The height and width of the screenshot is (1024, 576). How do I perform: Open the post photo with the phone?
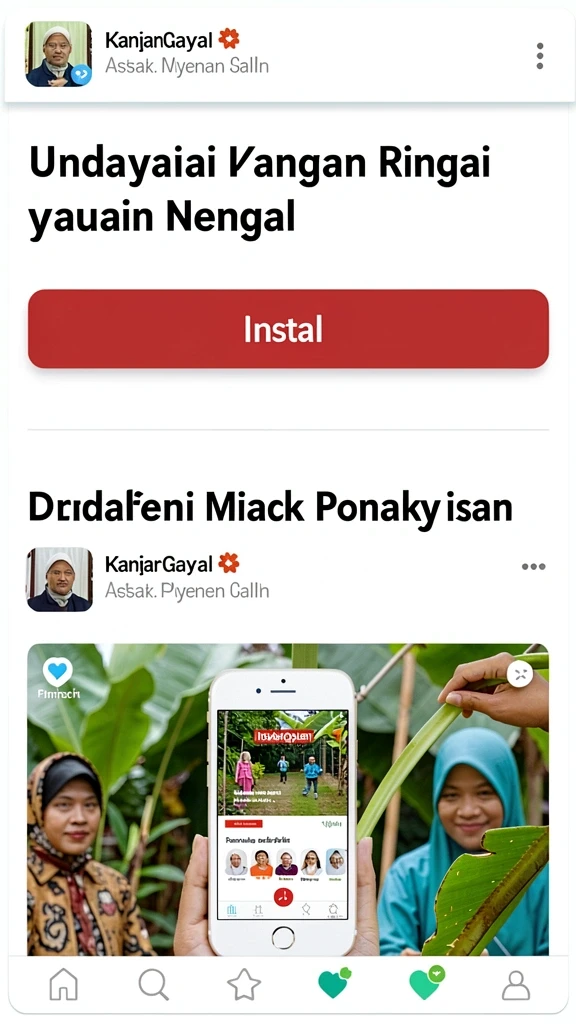click(x=288, y=799)
